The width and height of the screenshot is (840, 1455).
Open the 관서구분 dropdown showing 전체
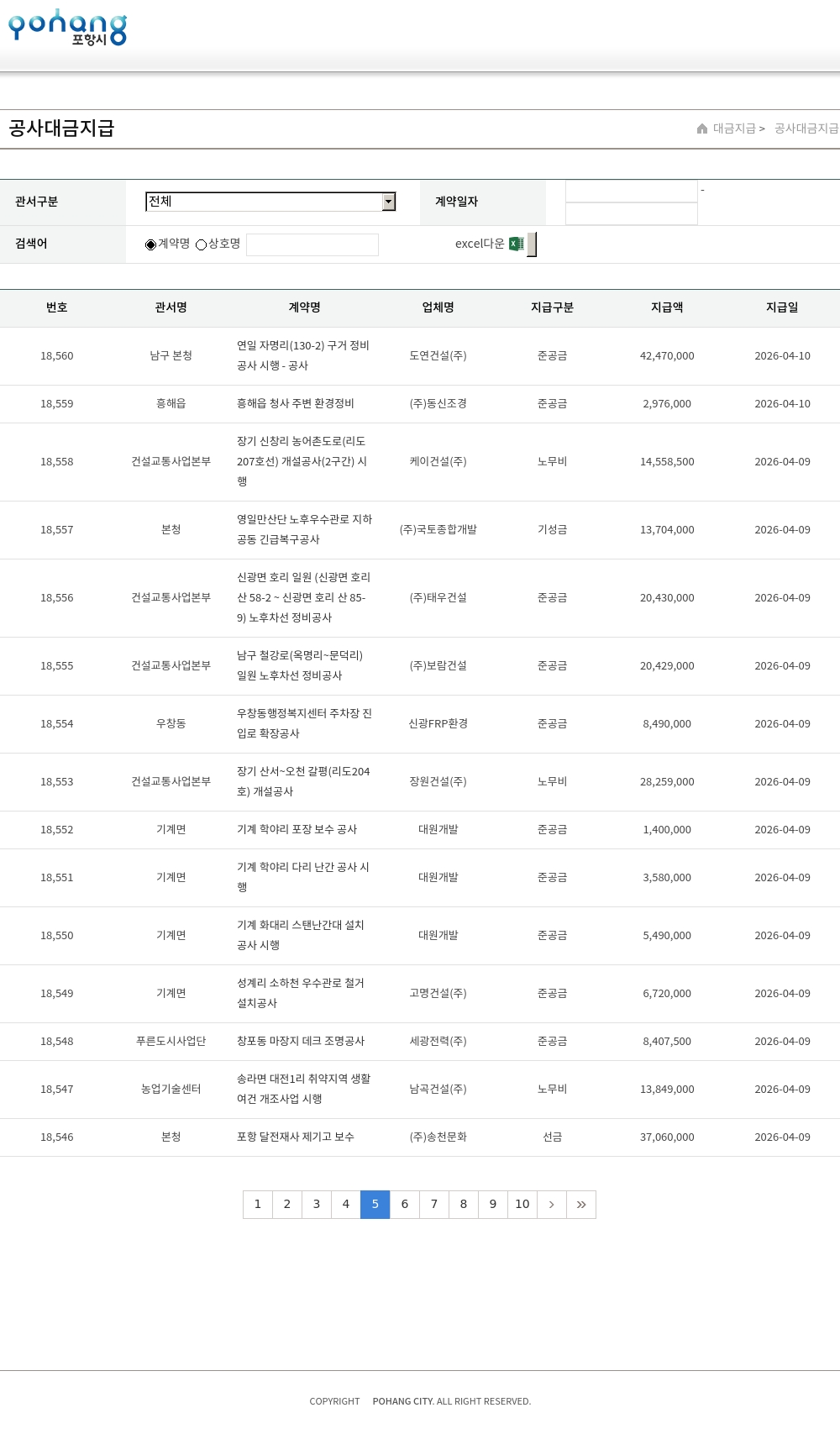(x=270, y=202)
